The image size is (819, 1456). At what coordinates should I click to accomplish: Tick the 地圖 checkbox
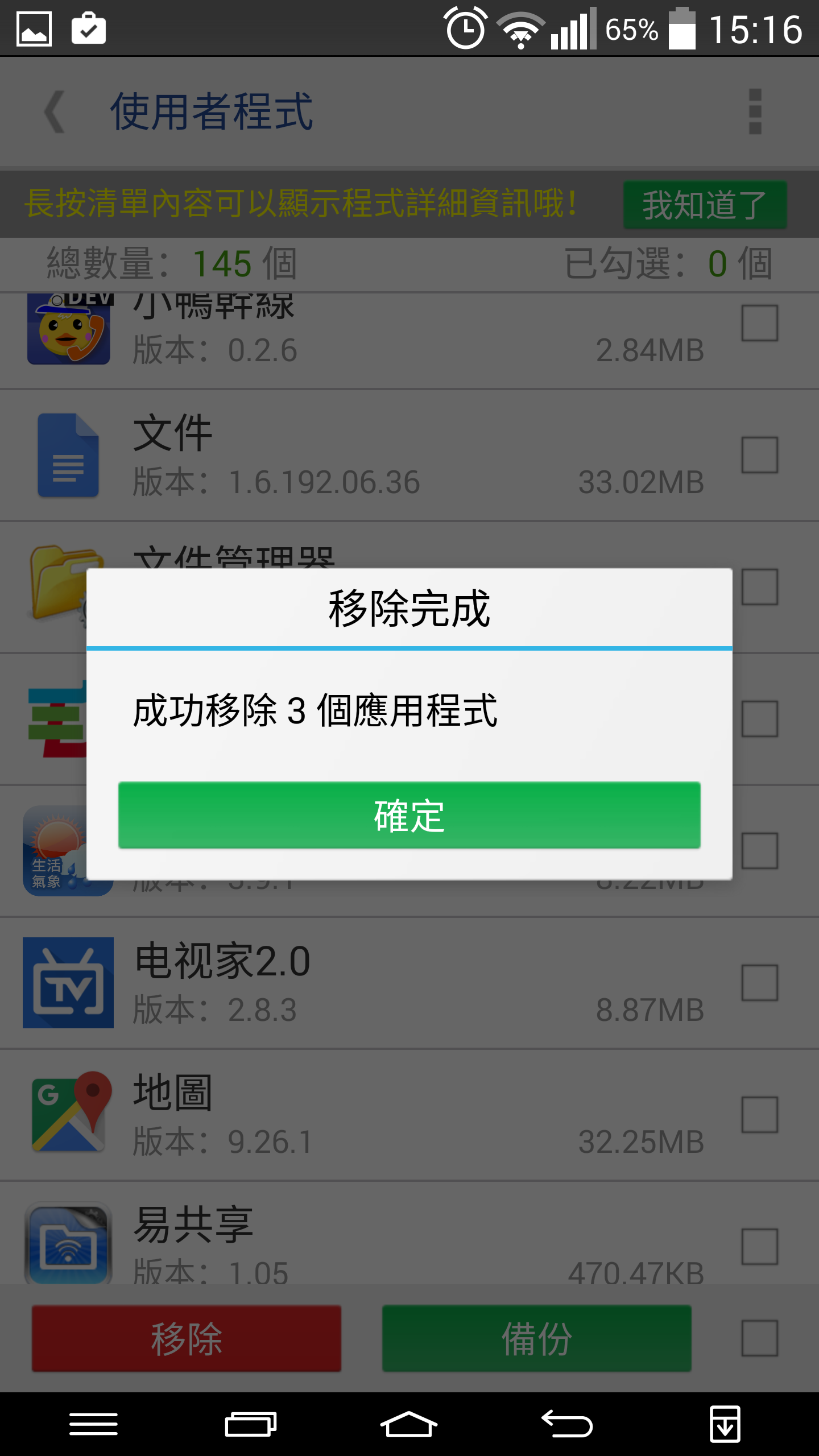click(759, 1114)
